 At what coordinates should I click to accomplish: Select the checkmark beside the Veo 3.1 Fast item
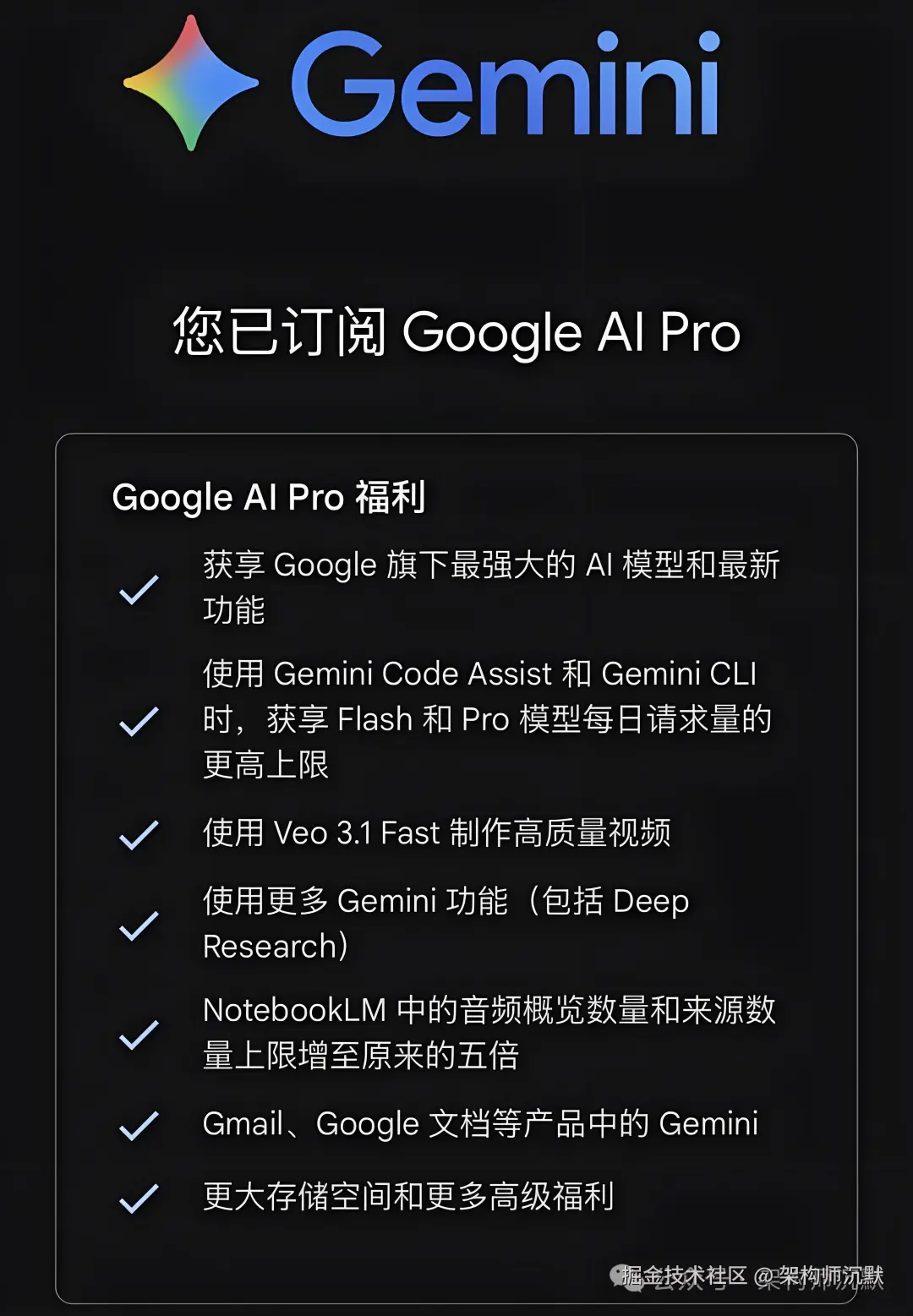pyautogui.click(x=139, y=835)
